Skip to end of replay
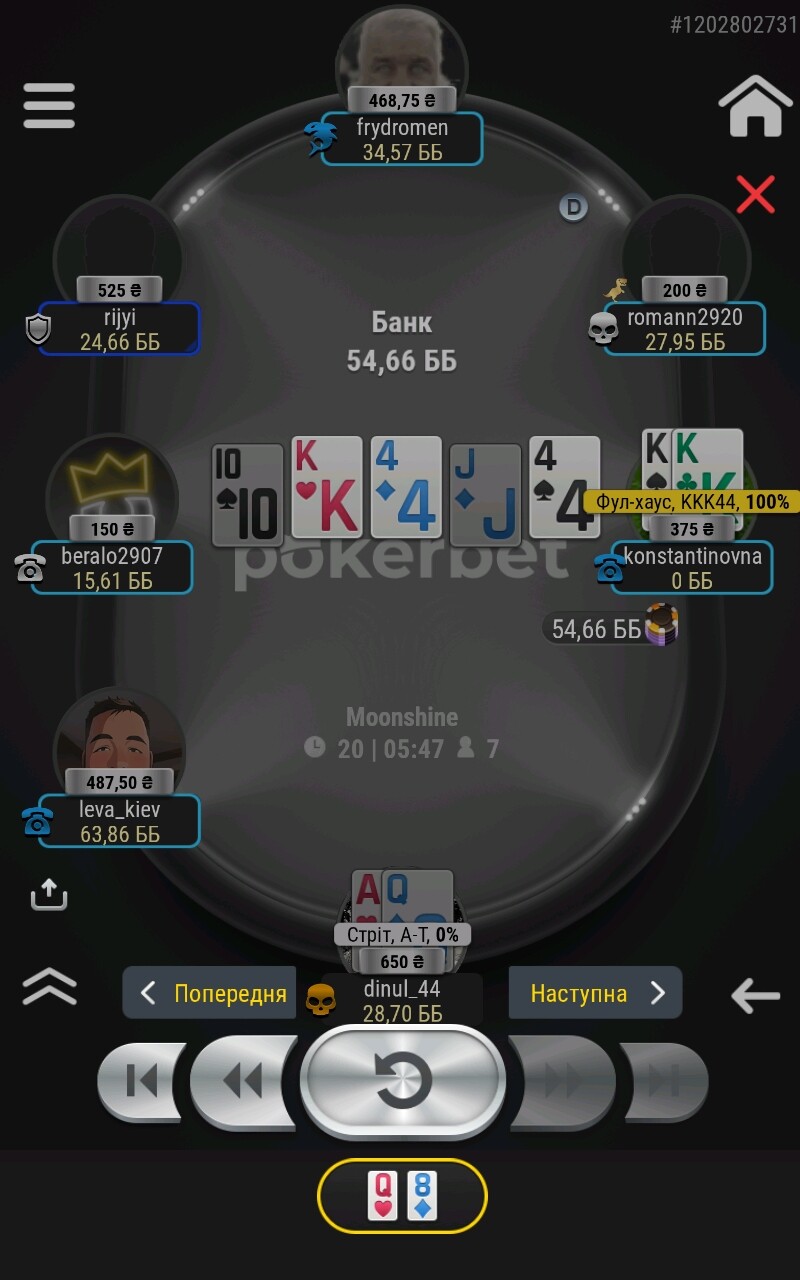This screenshot has width=800, height=1280. pyautogui.click(x=664, y=1080)
